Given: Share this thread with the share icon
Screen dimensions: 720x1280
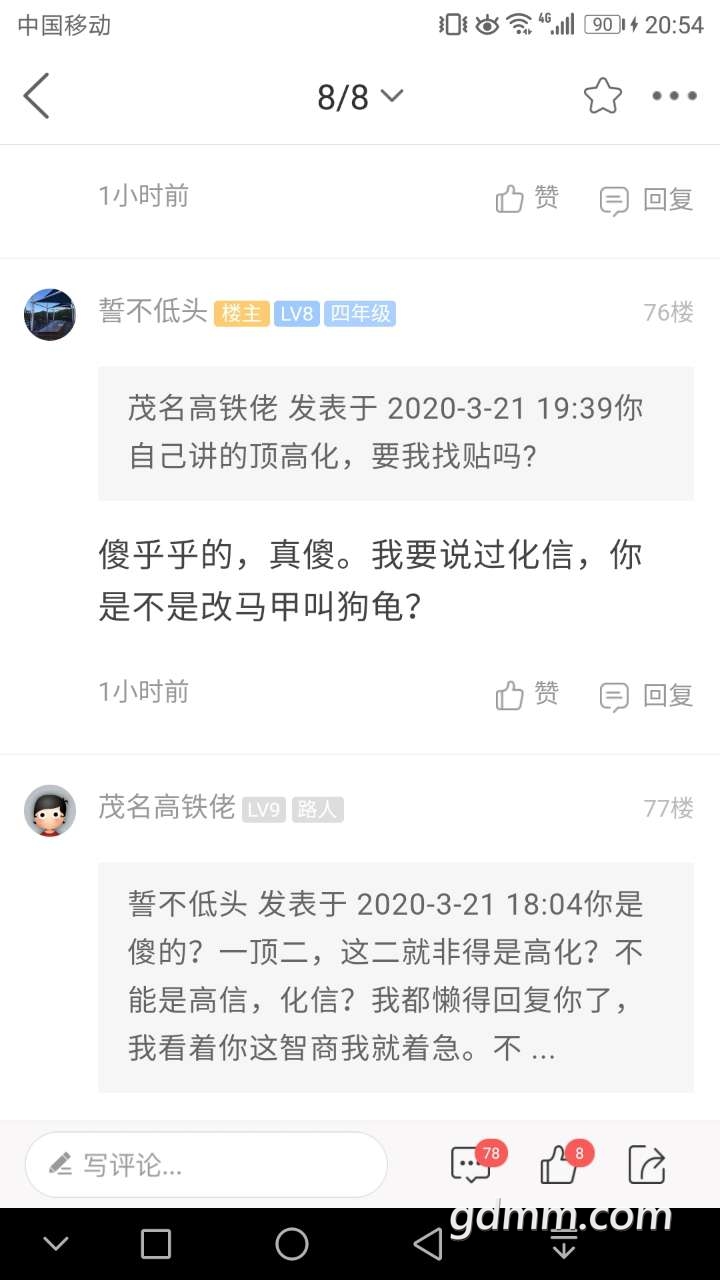Looking at the screenshot, I should pyautogui.click(x=647, y=1165).
